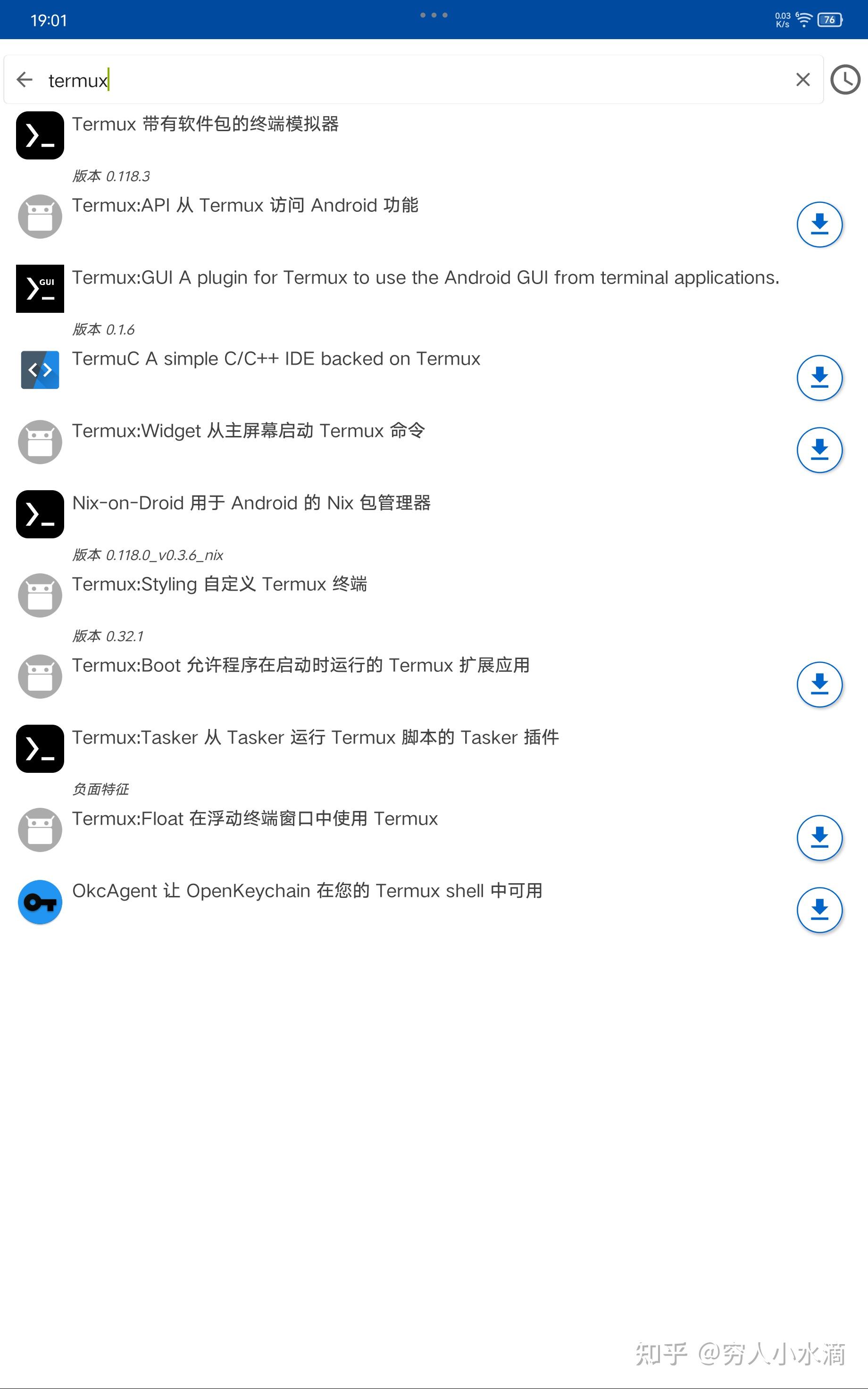Select the Termux:Styling app icon
Screen dimensions: 868x1389
tap(40, 595)
